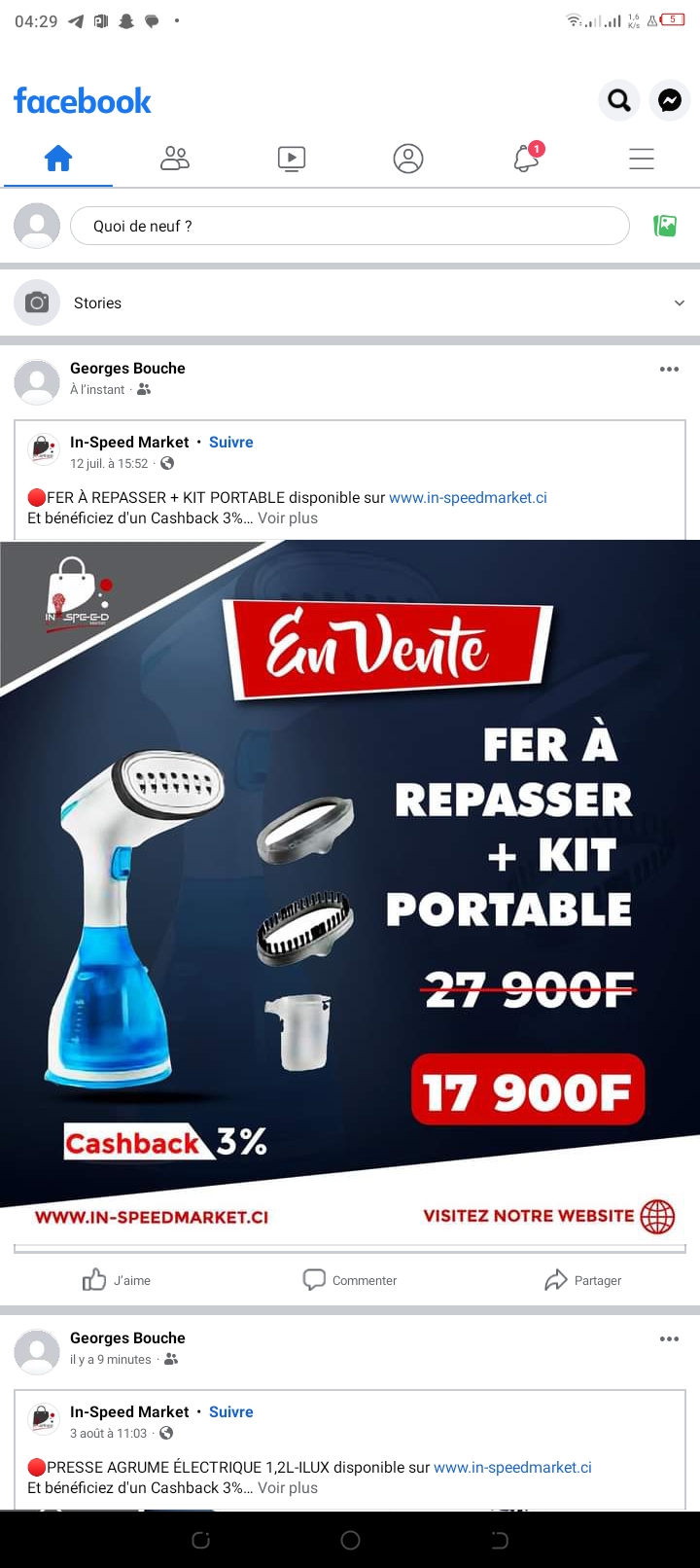Open the hamburger menu tab
Image resolution: width=700 pixels, height=1568 pixels.
click(x=642, y=159)
